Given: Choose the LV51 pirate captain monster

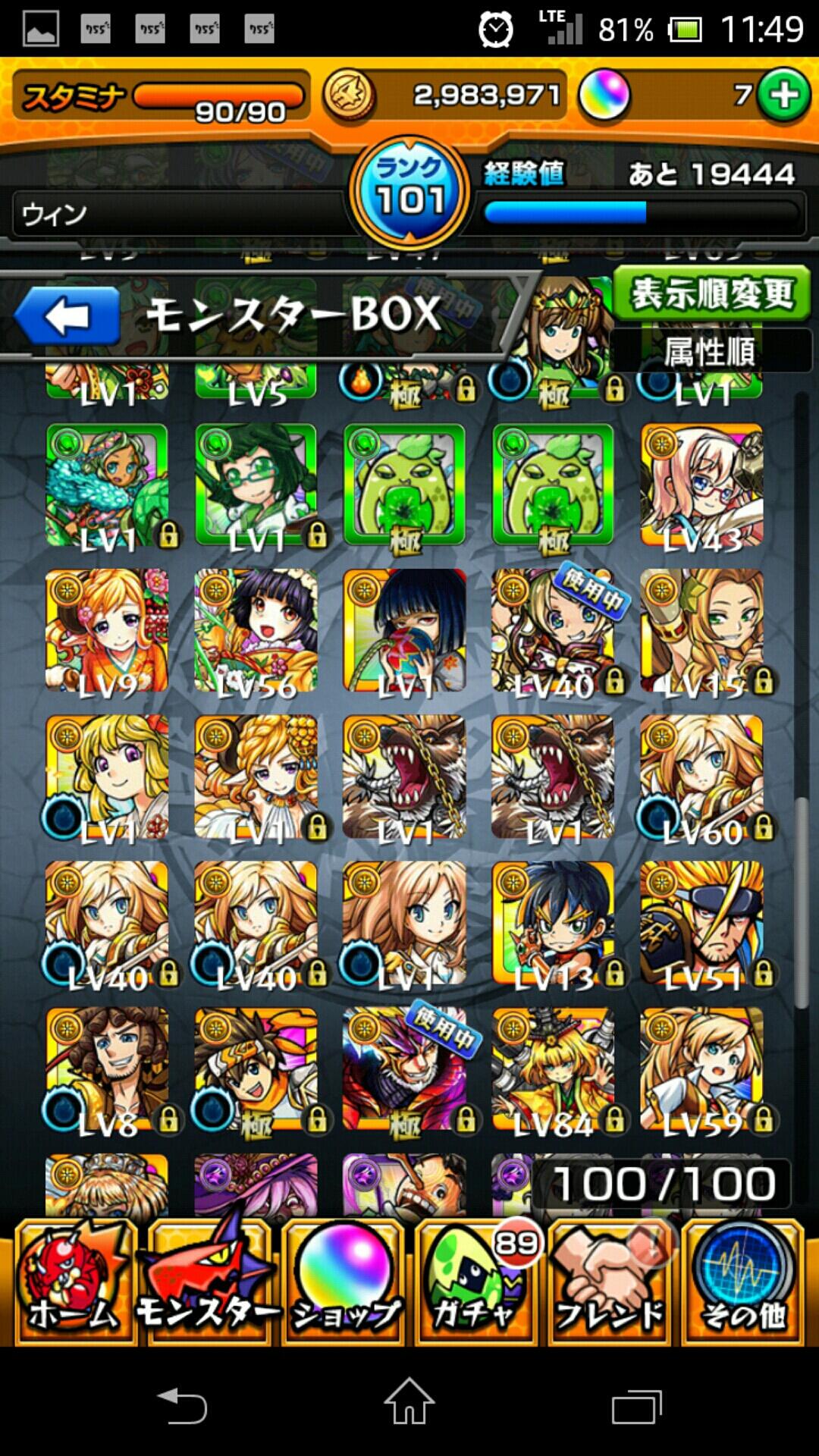Looking at the screenshot, I should pos(702,924).
